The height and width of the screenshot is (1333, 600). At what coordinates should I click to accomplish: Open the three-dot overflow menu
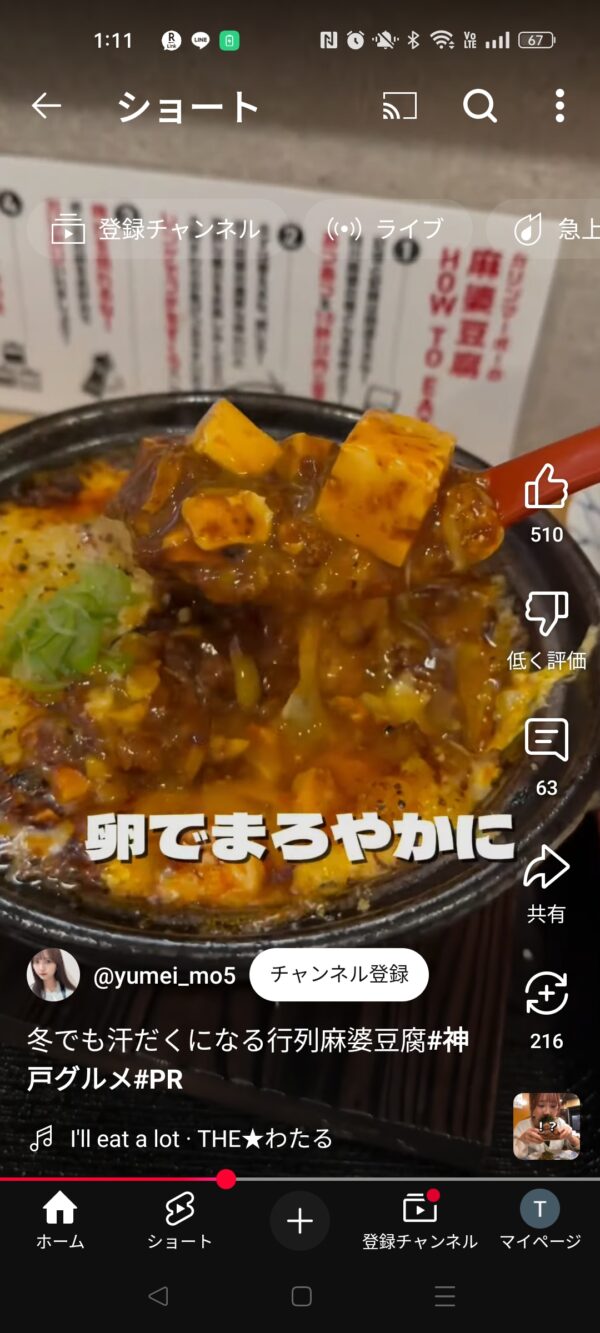(559, 106)
